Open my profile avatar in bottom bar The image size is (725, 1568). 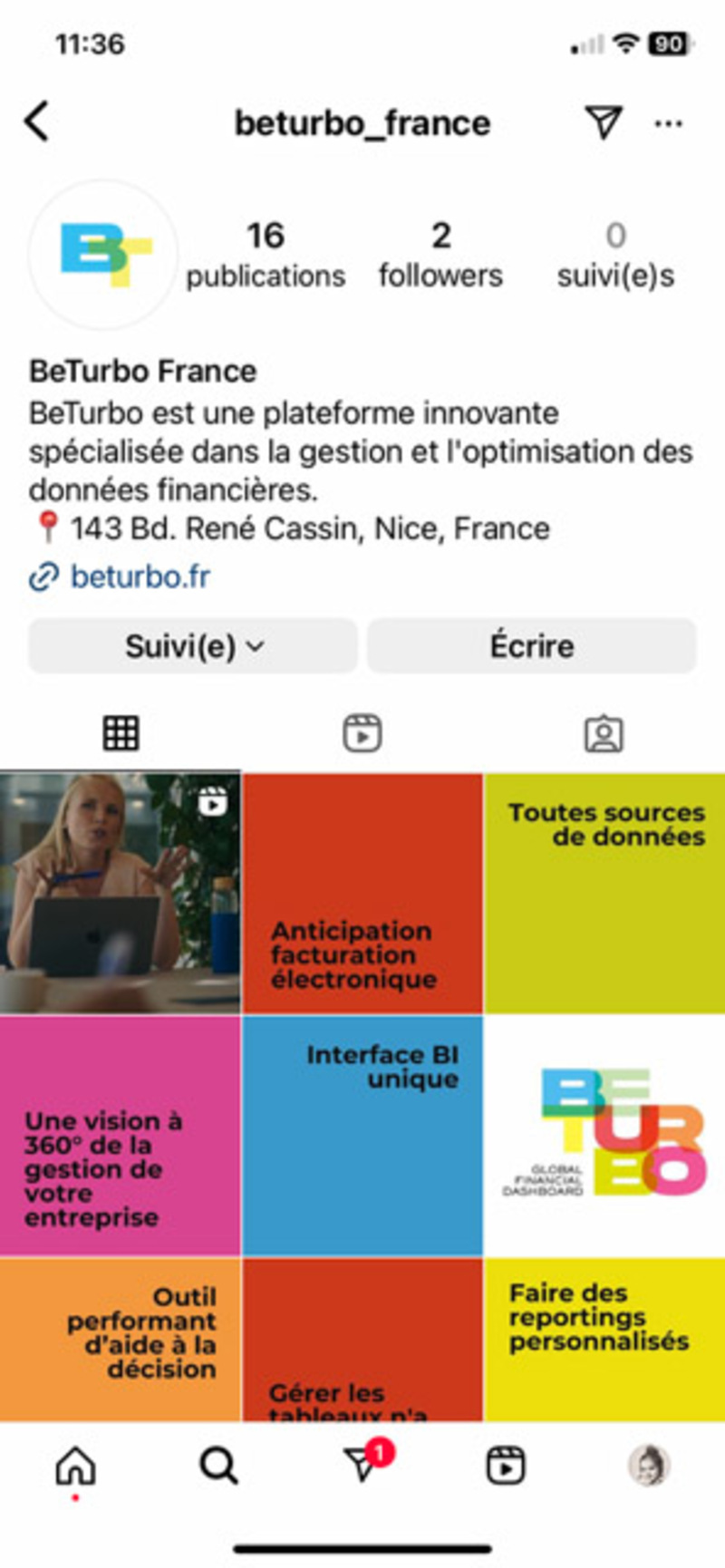click(649, 1465)
